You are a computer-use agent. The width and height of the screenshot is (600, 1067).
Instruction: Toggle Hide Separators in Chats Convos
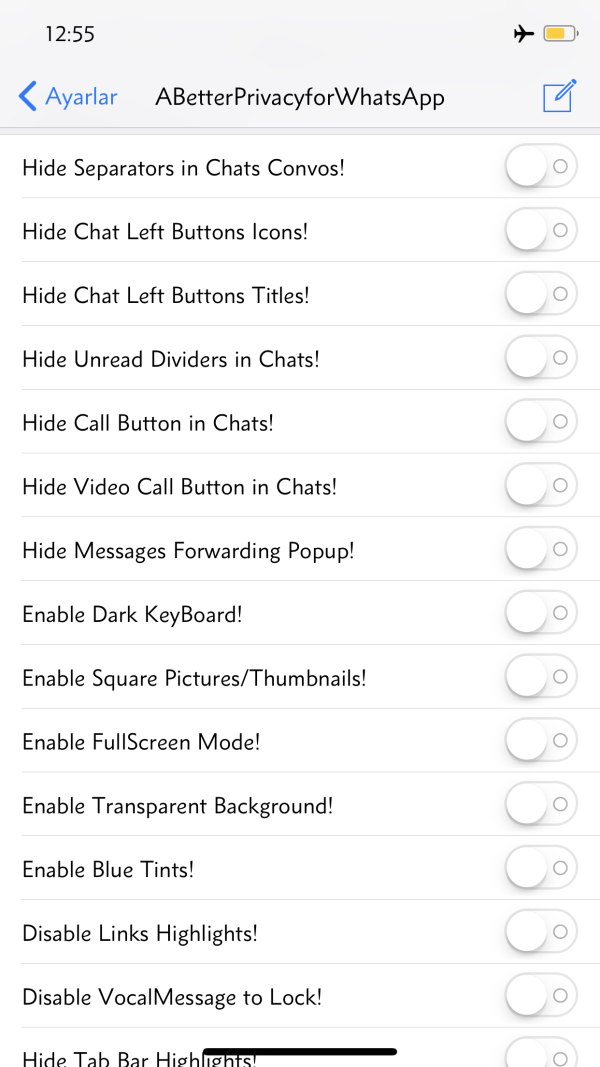click(x=541, y=167)
